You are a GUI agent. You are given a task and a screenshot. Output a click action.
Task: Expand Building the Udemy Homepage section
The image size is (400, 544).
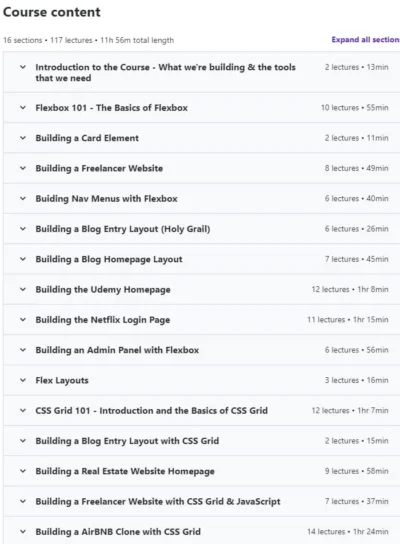tap(202, 289)
